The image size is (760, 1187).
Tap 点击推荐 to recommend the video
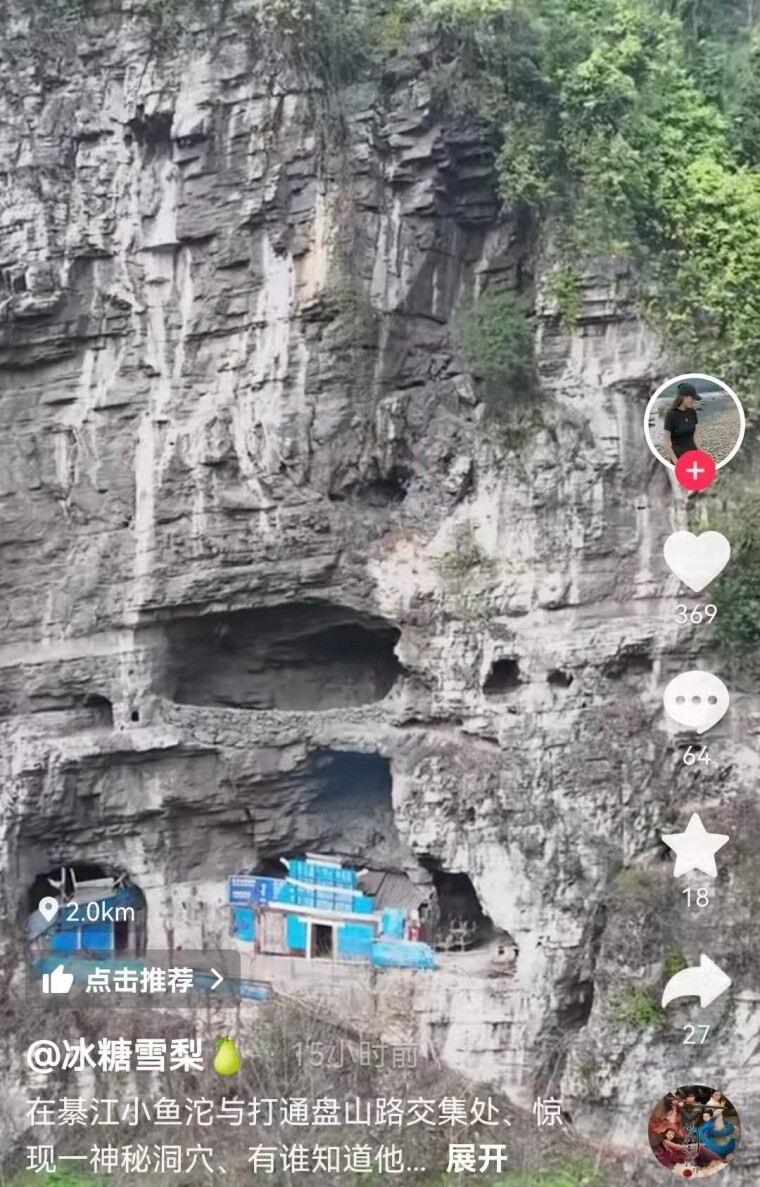coord(135,980)
